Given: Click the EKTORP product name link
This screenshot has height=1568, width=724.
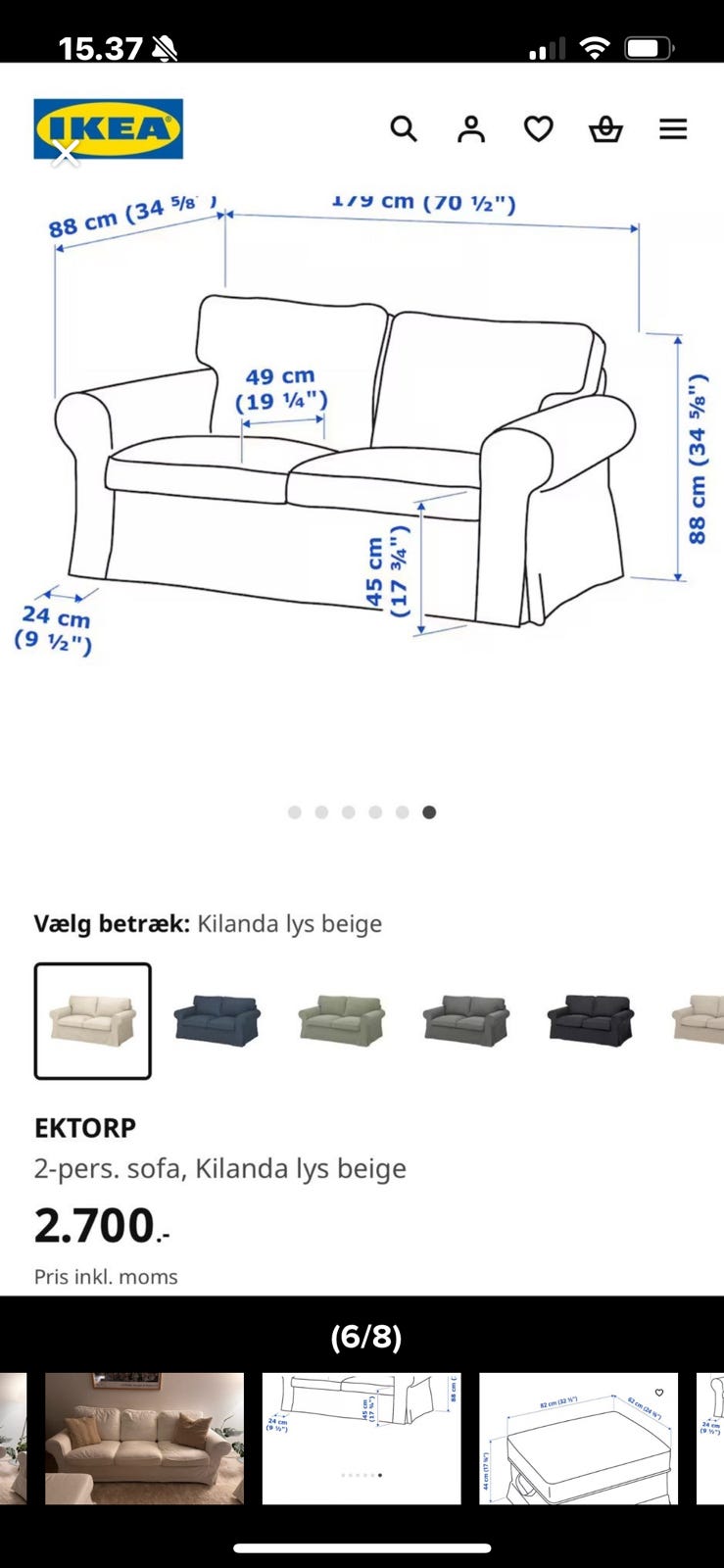Looking at the screenshot, I should pyautogui.click(x=84, y=1128).
